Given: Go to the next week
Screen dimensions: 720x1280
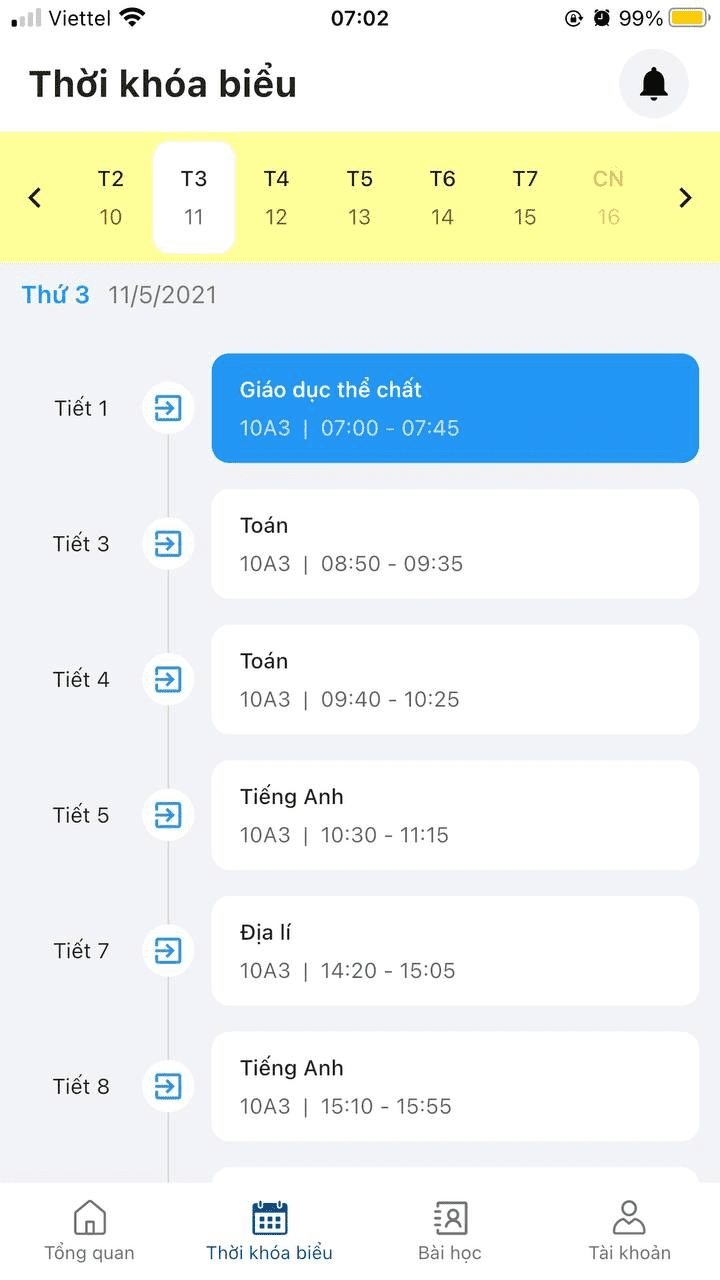Looking at the screenshot, I should [685, 198].
